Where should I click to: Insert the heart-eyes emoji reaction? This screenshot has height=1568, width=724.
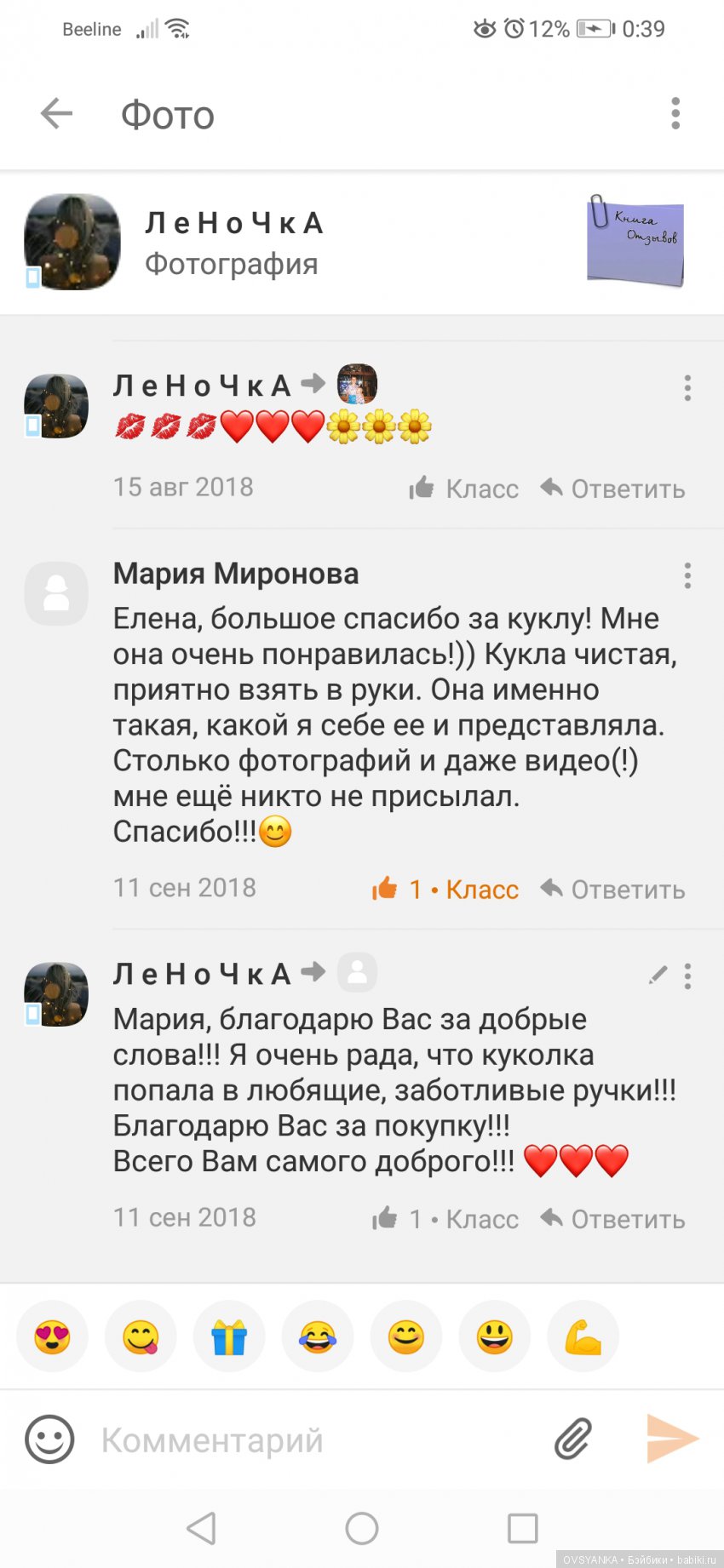click(x=53, y=1337)
